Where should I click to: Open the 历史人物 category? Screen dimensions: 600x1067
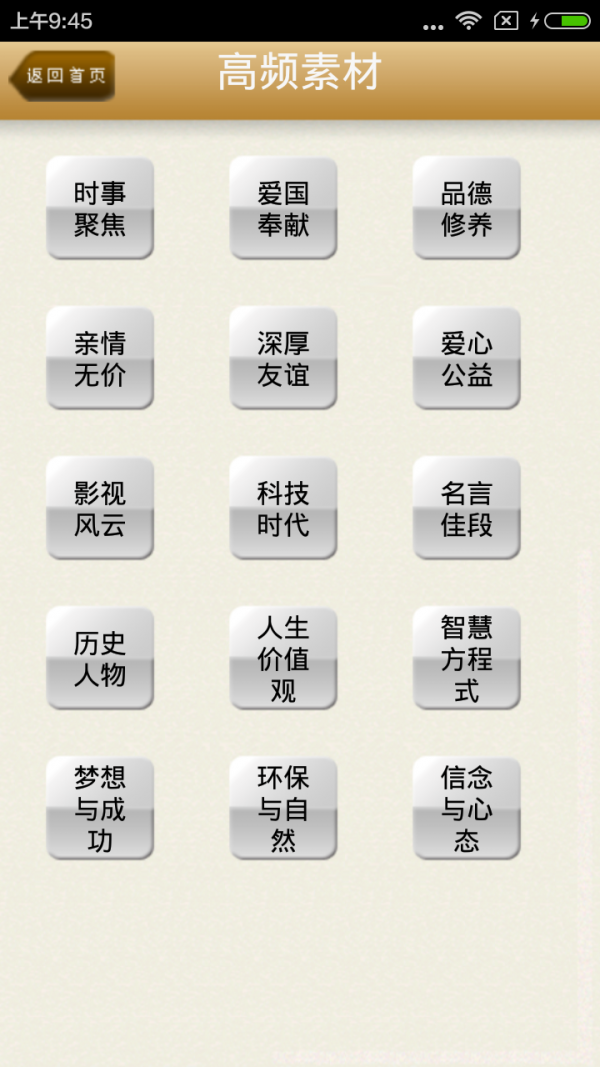[x=100, y=658]
